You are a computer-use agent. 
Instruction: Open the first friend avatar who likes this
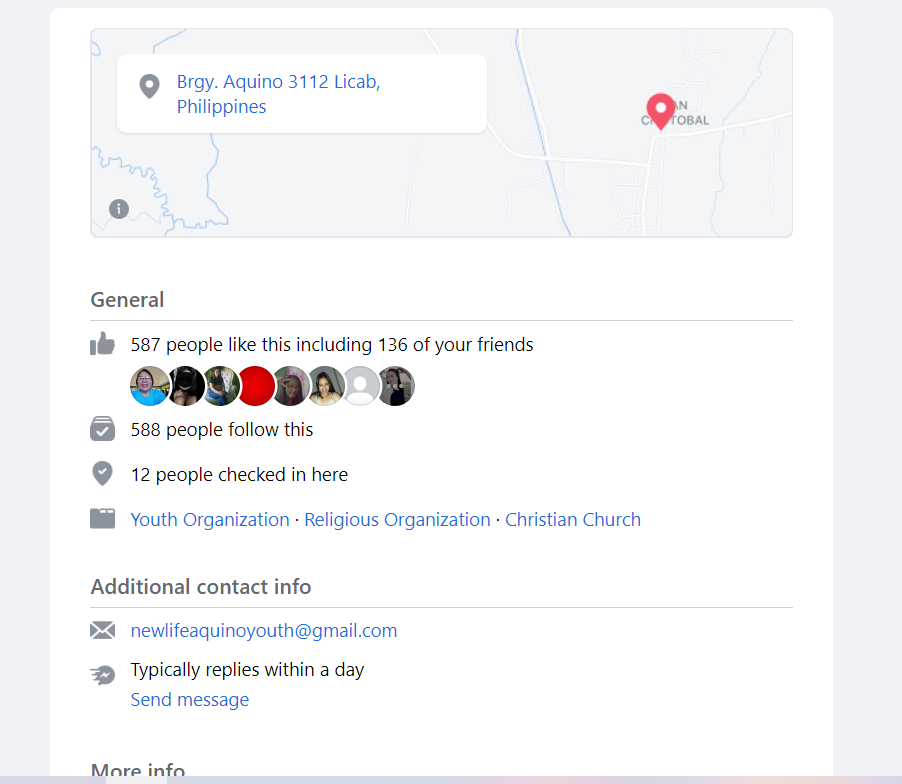[150, 386]
